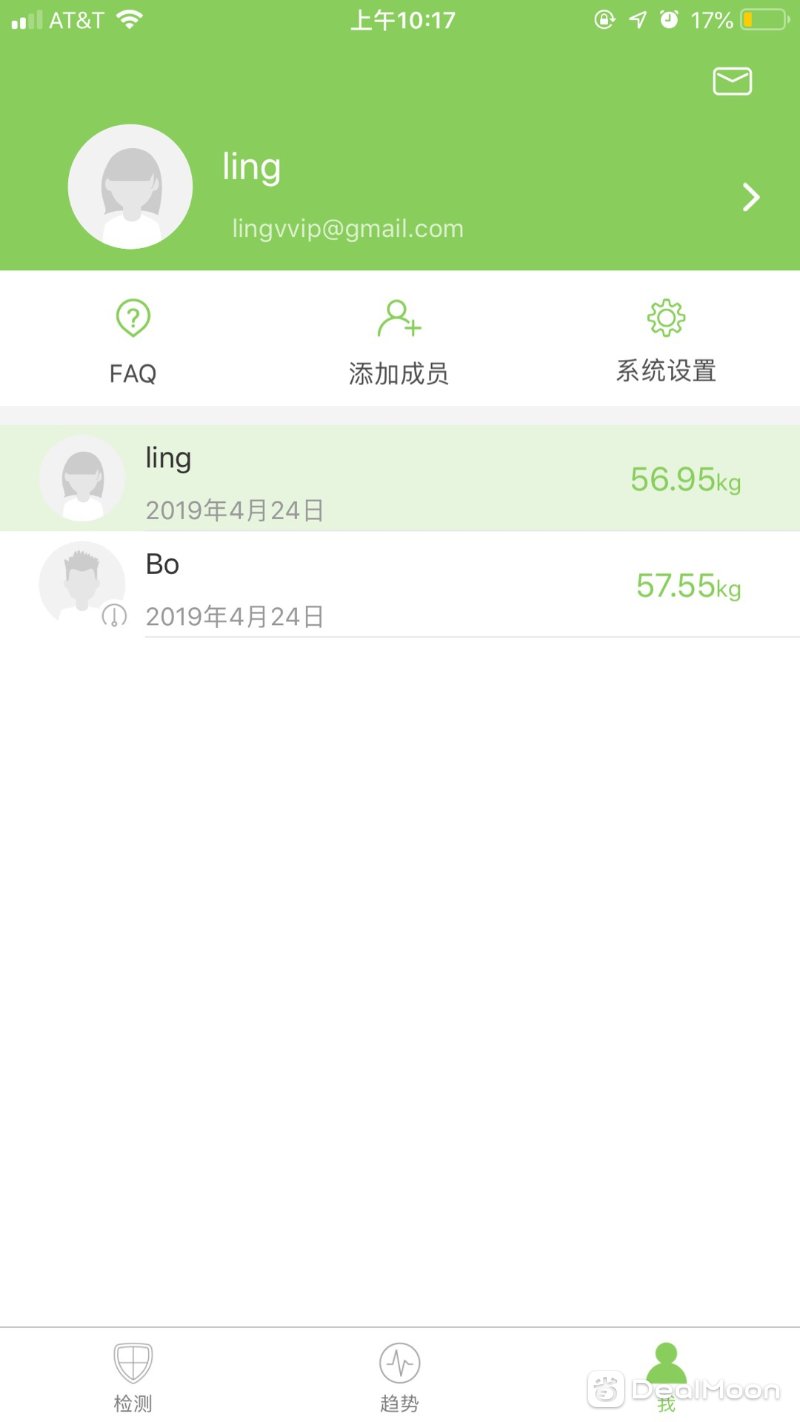Go to the 我 profile tab
The height and width of the screenshot is (1422, 800).
(x=666, y=1377)
